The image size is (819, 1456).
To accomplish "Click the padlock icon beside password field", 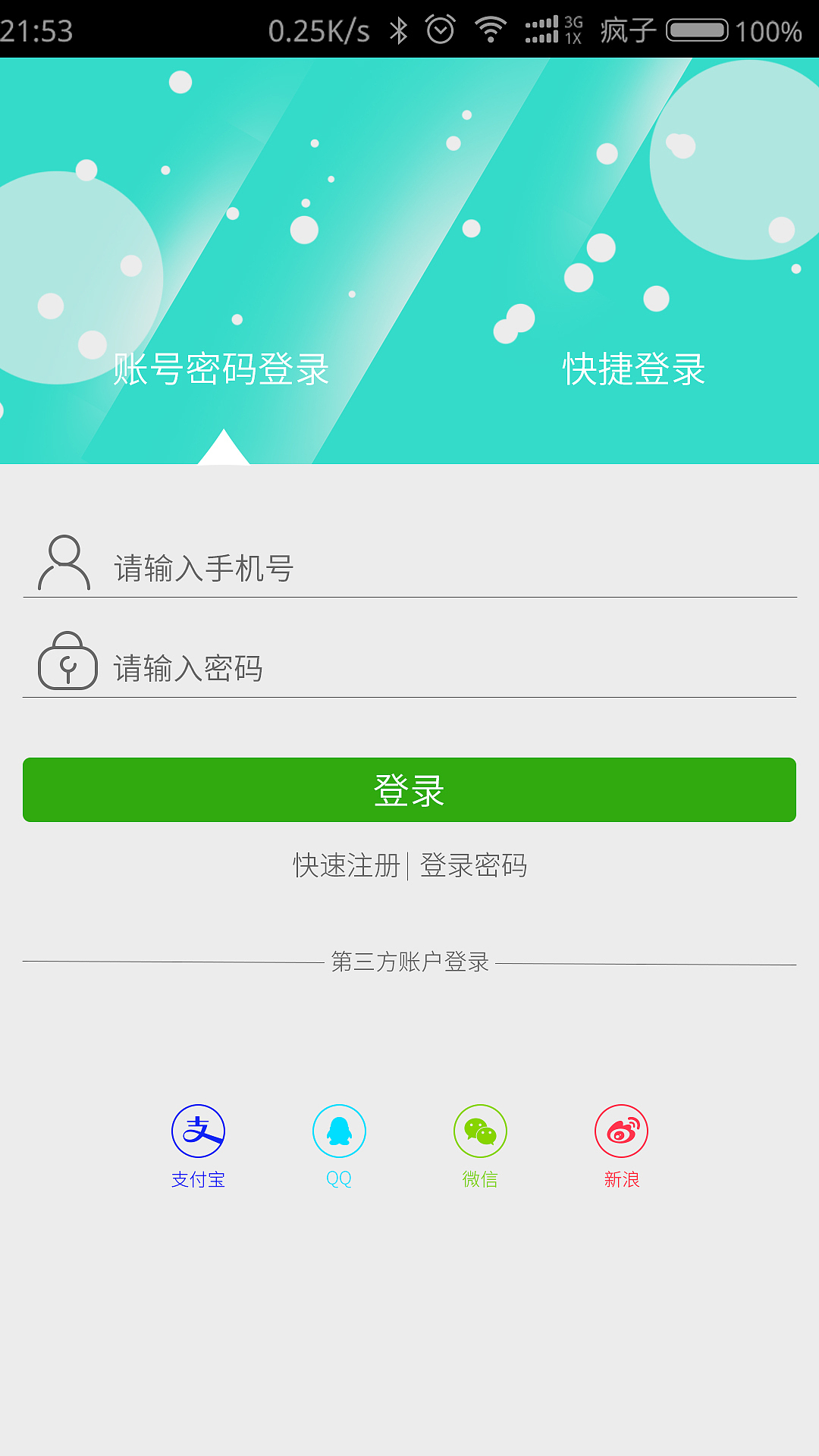I will pyautogui.click(x=67, y=665).
